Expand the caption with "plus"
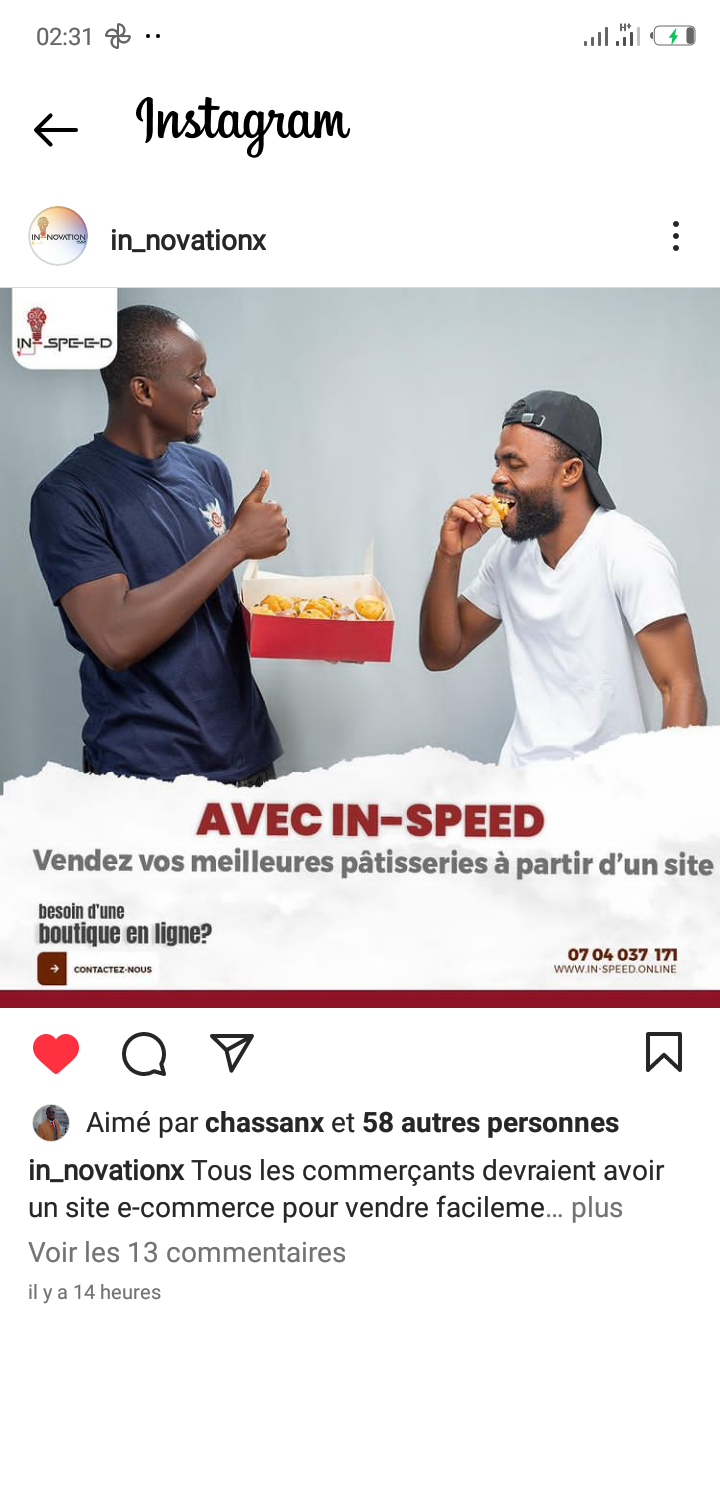Viewport: 720px width, 1500px height. click(x=597, y=1208)
